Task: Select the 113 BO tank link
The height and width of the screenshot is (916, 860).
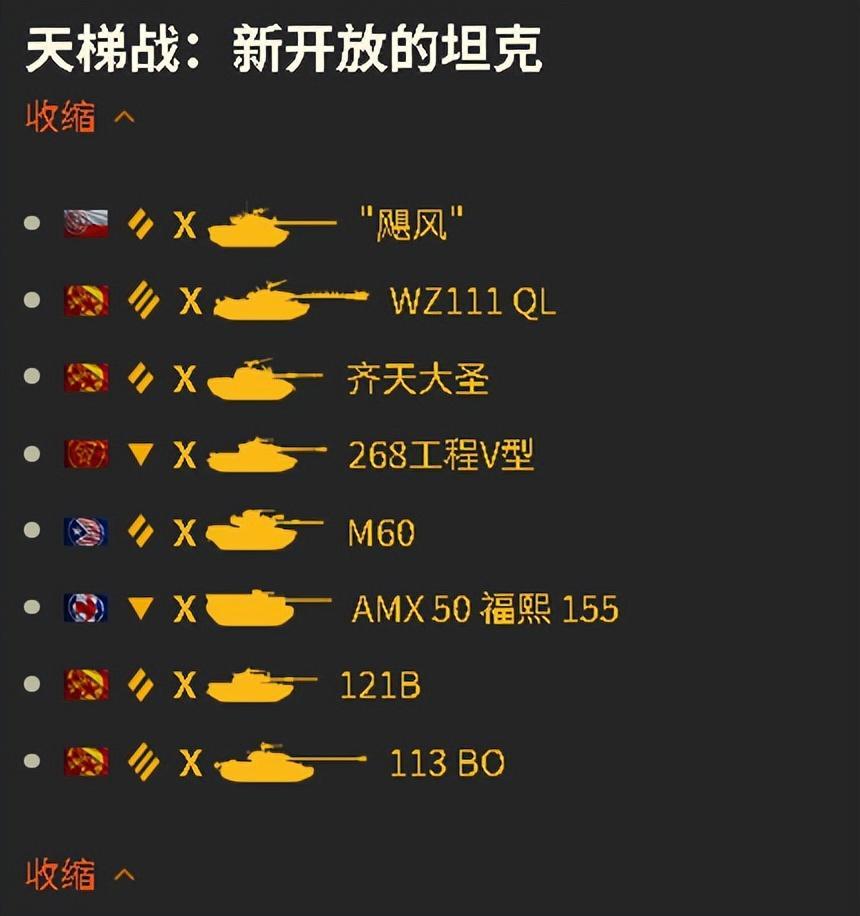Action: pyautogui.click(x=446, y=764)
